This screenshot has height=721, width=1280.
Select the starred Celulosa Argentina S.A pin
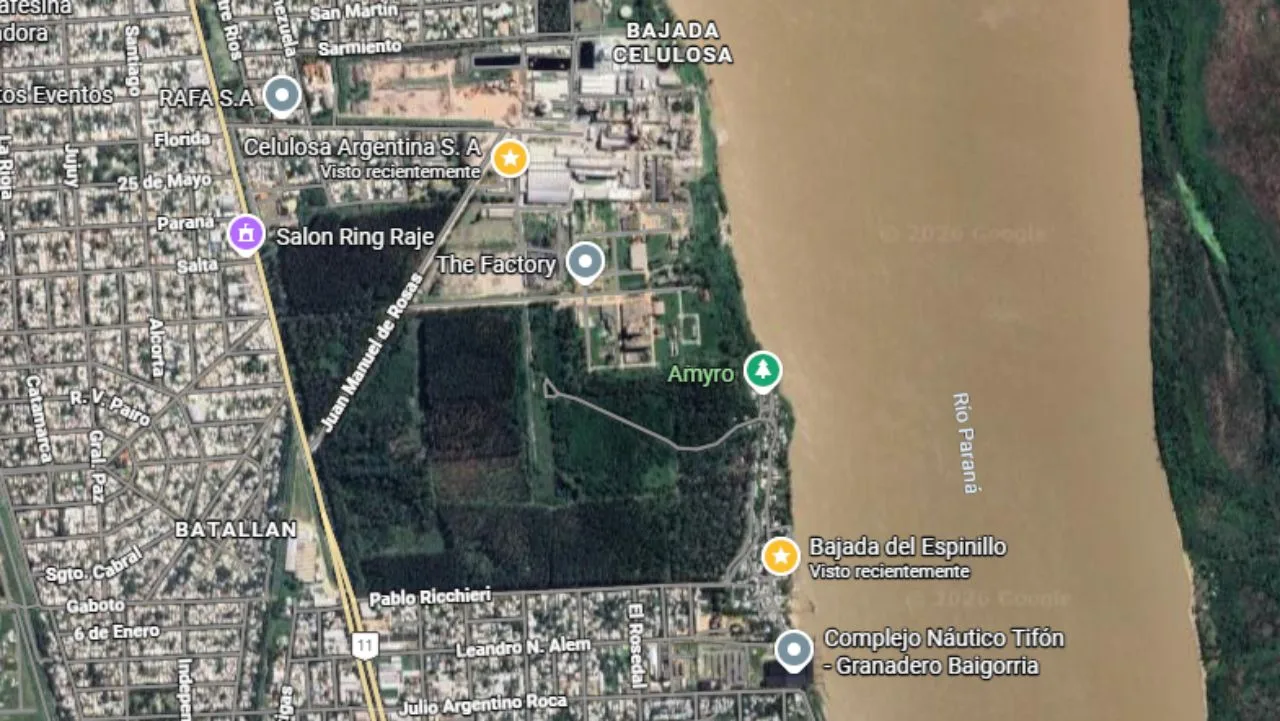point(510,158)
